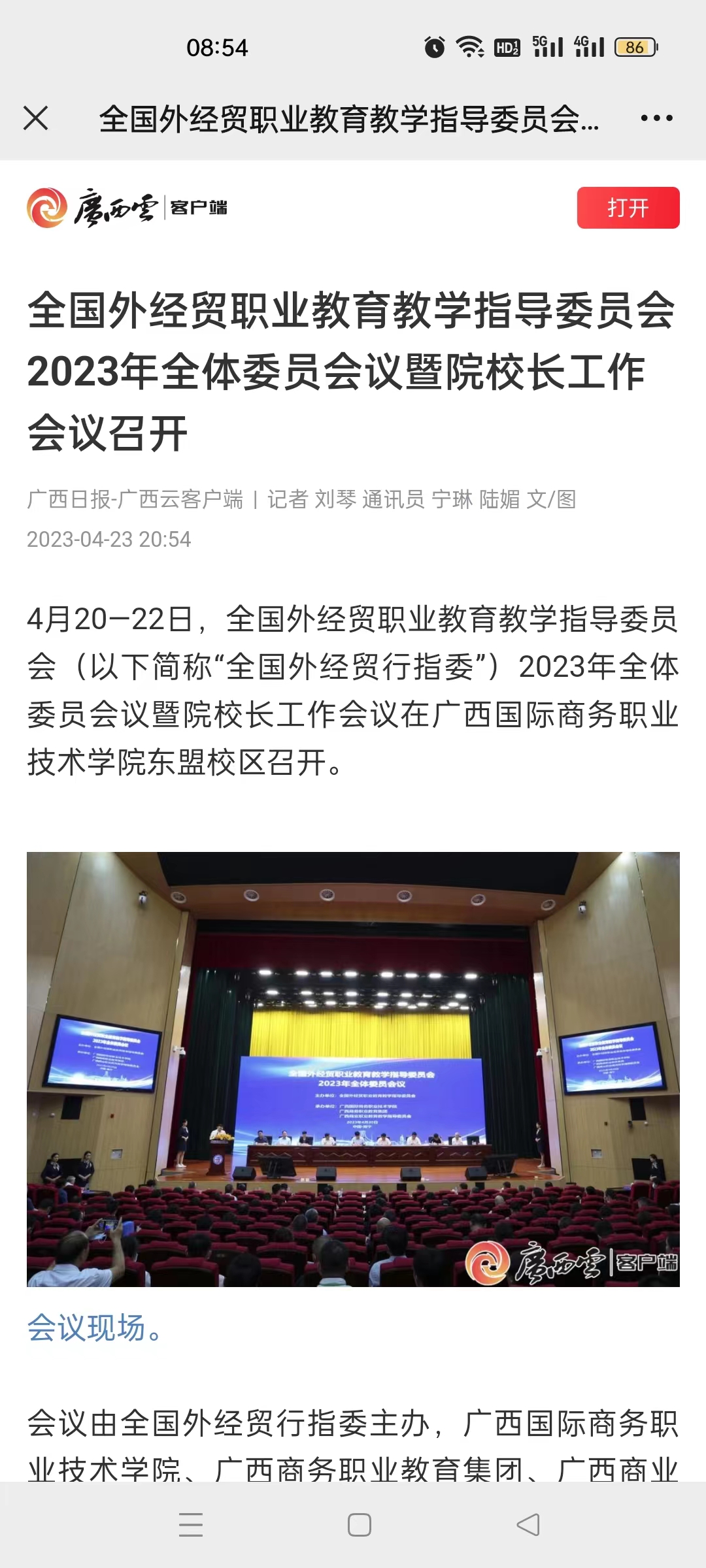Screen dimensions: 706x1568
Task: Open the three-dot overflow menu
Action: [x=656, y=118]
